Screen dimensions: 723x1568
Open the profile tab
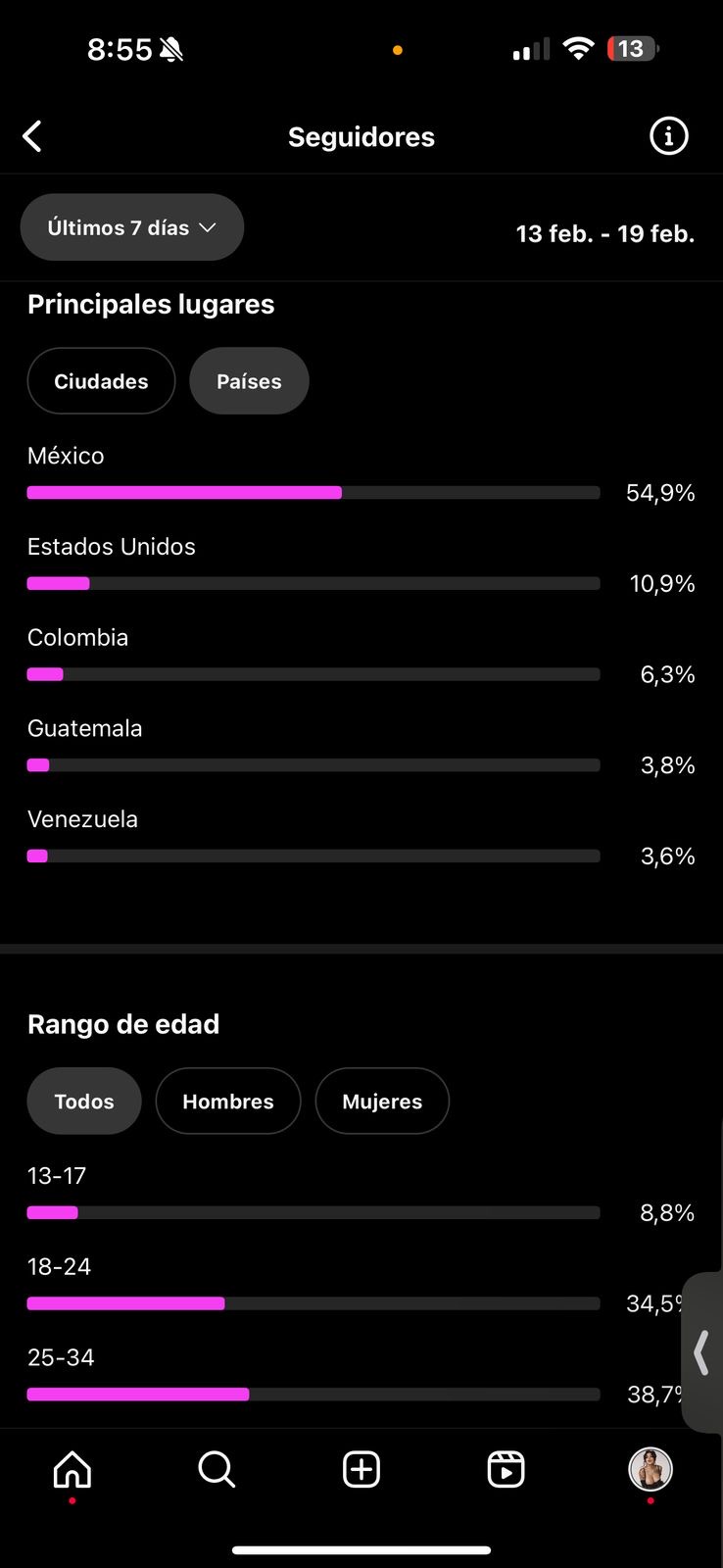(x=650, y=1469)
